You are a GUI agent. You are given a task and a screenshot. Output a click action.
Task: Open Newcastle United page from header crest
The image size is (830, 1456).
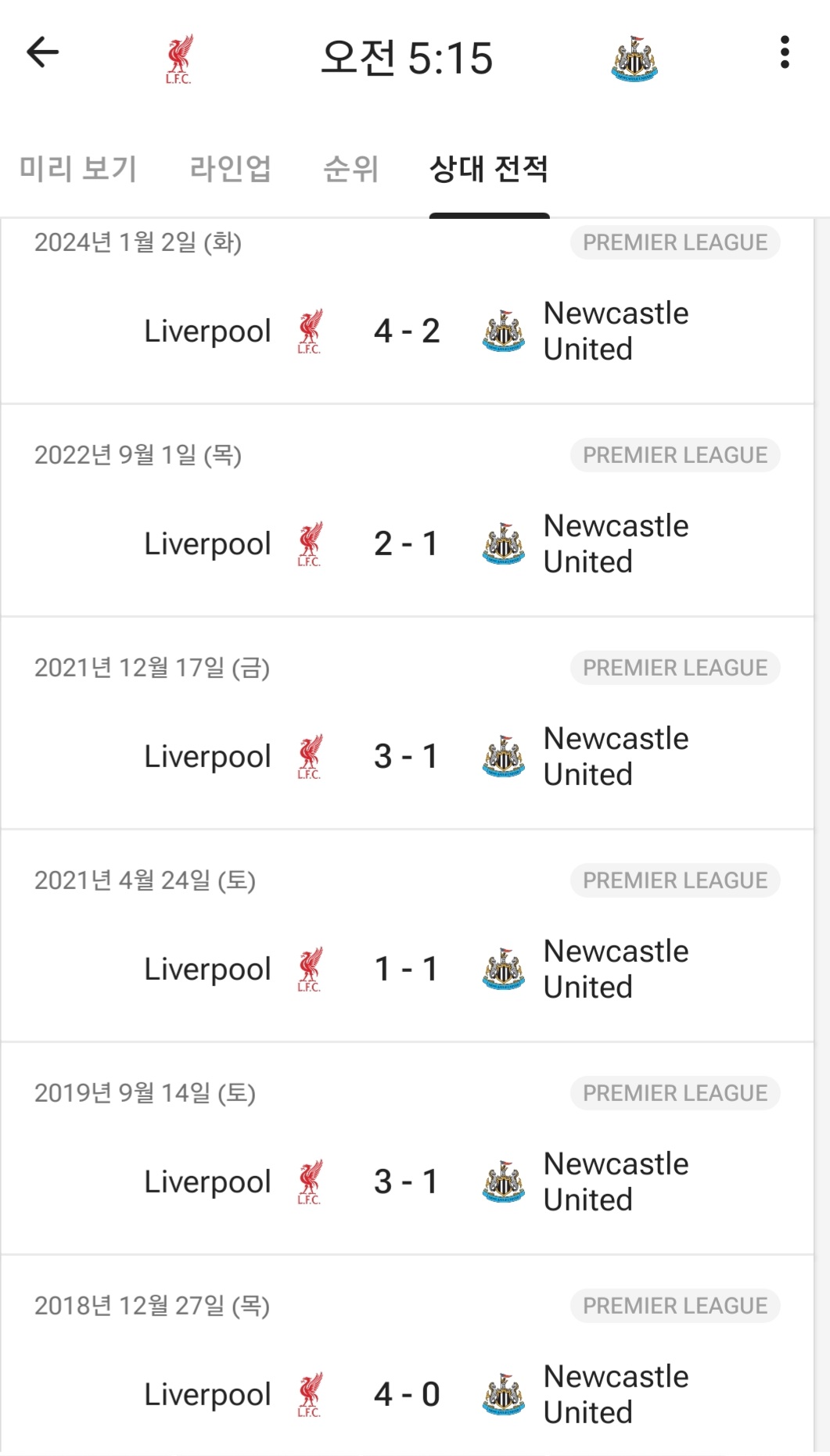click(634, 59)
